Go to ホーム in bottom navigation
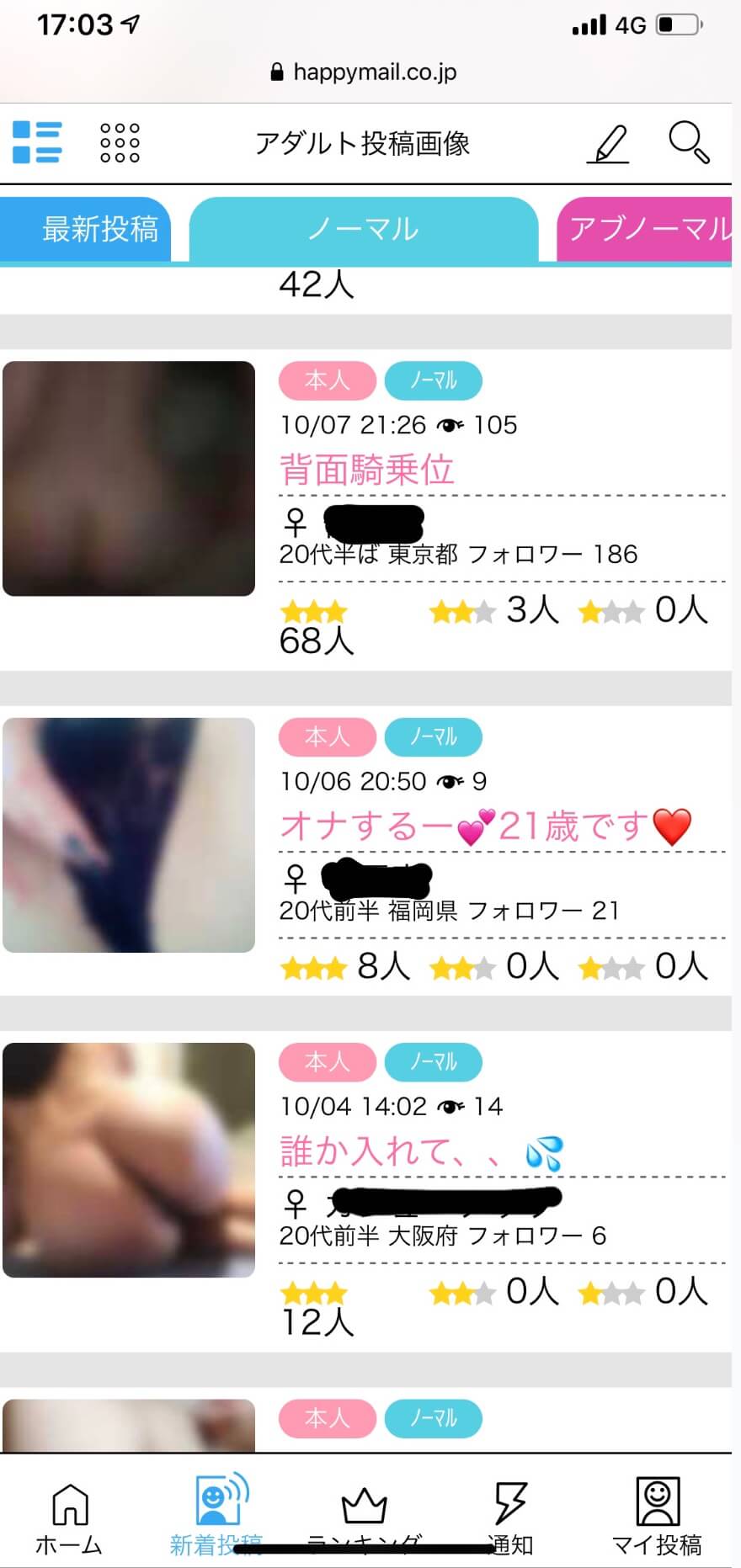This screenshot has height=1568, width=741. [69, 1518]
